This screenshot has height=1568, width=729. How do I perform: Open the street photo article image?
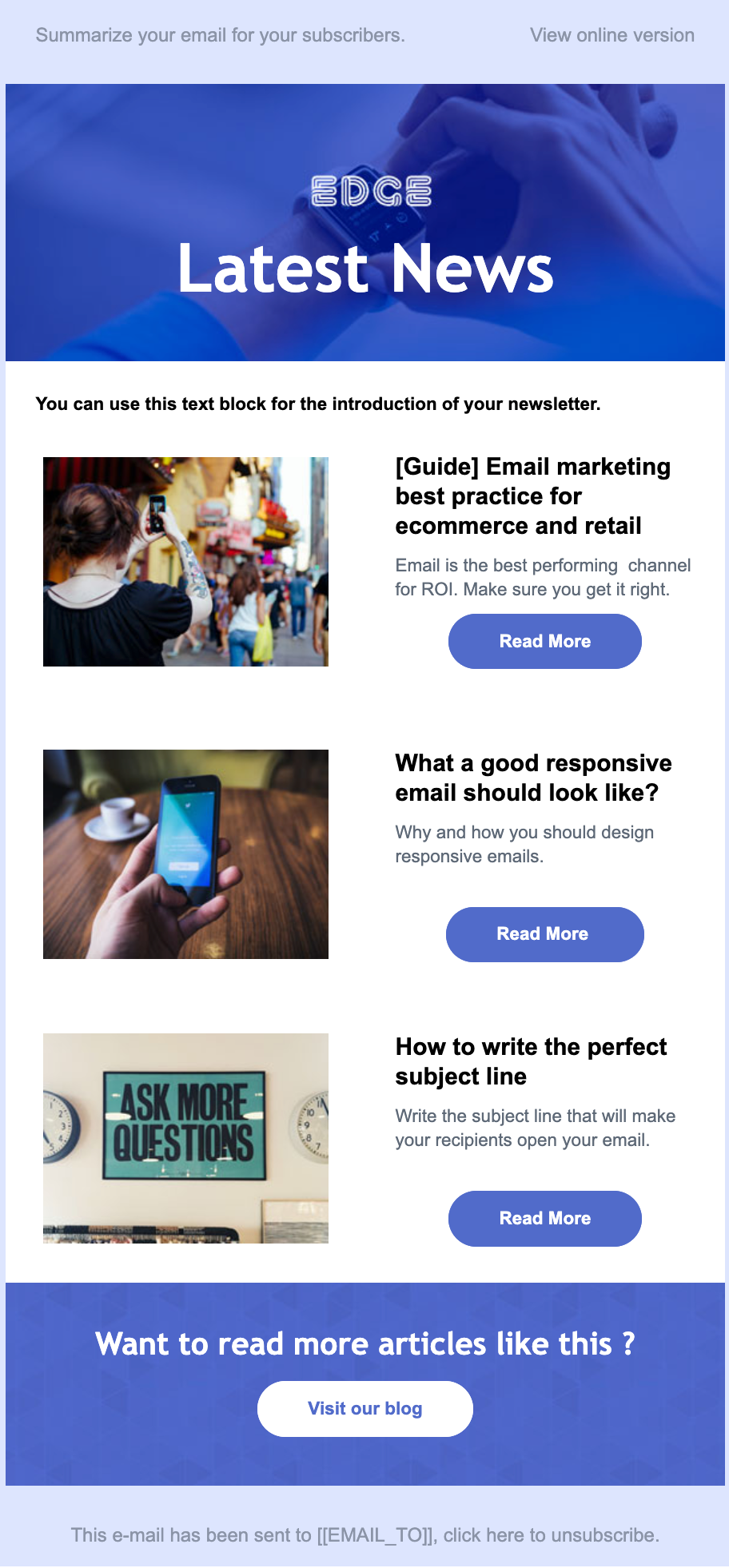(185, 561)
